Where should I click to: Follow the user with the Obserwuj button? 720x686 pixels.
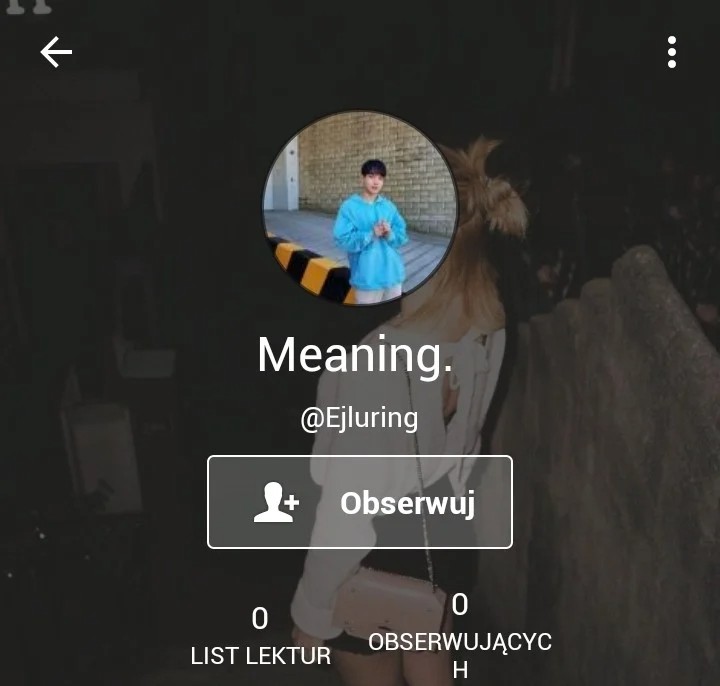tap(360, 502)
